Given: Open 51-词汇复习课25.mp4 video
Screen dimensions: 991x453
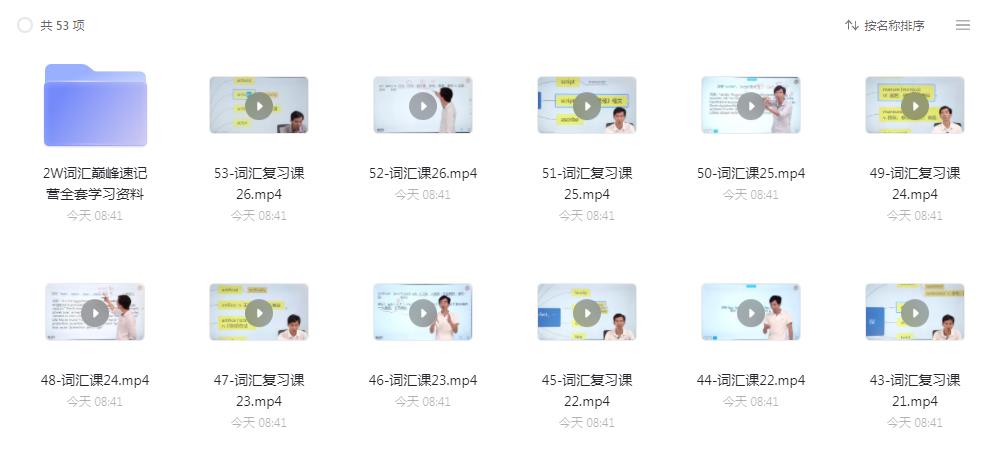Looking at the screenshot, I should 587,105.
